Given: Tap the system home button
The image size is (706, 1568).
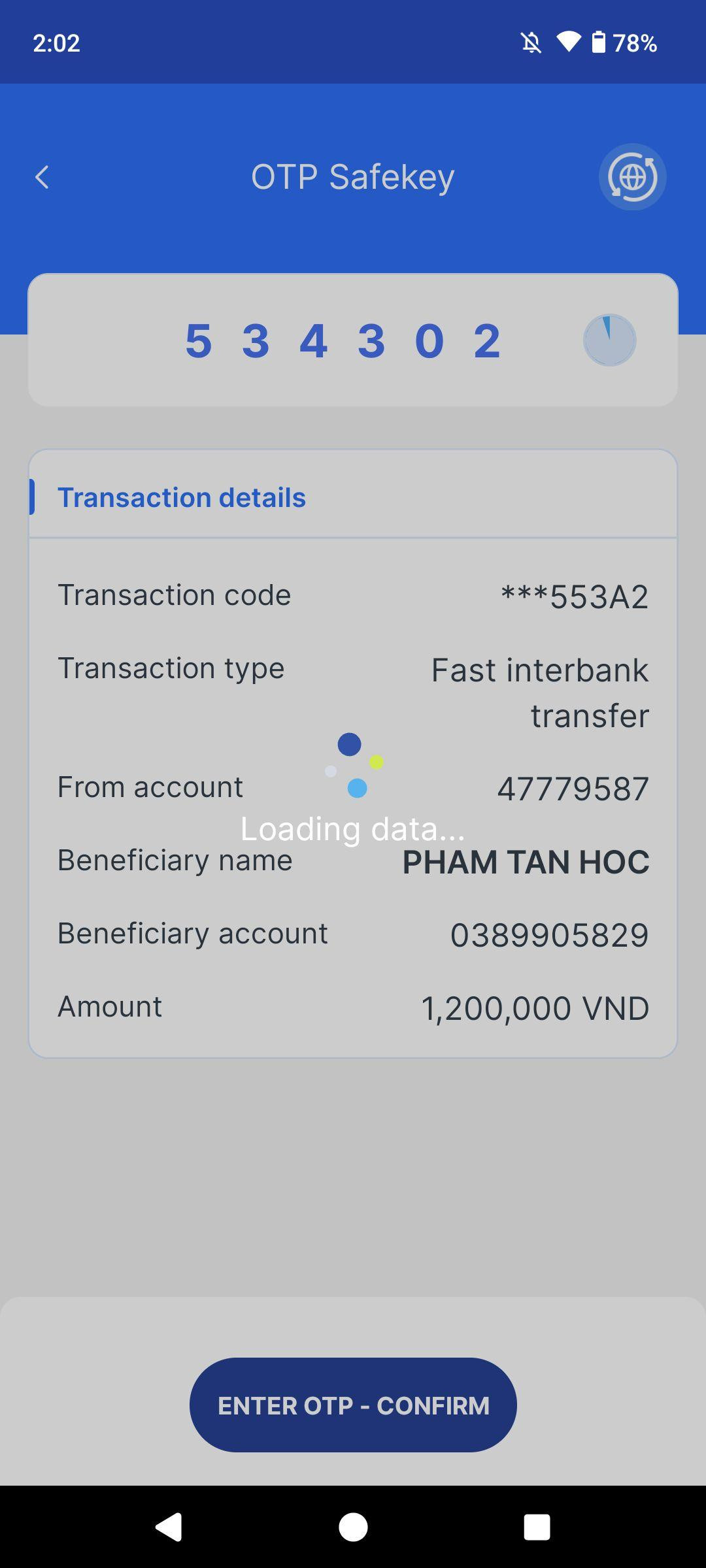Looking at the screenshot, I should click(x=353, y=1527).
